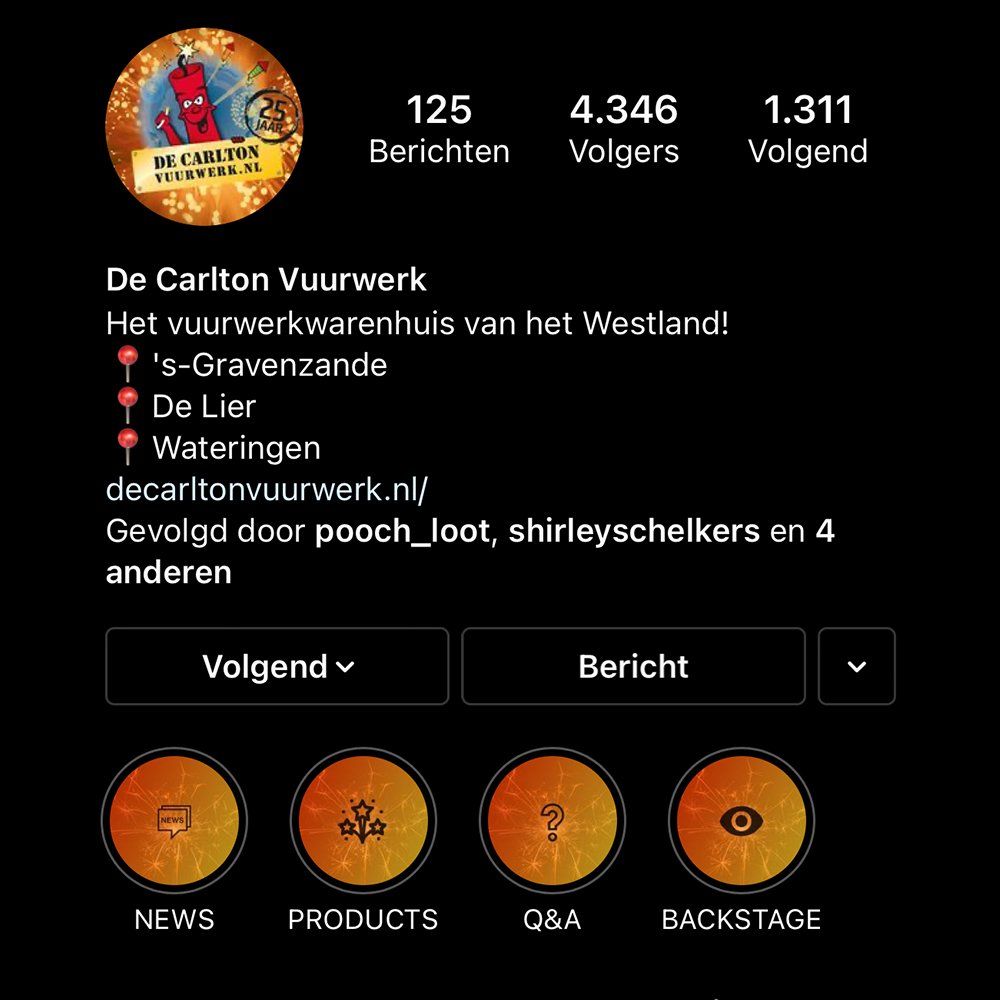View the PRODUCTS story highlight

(363, 822)
